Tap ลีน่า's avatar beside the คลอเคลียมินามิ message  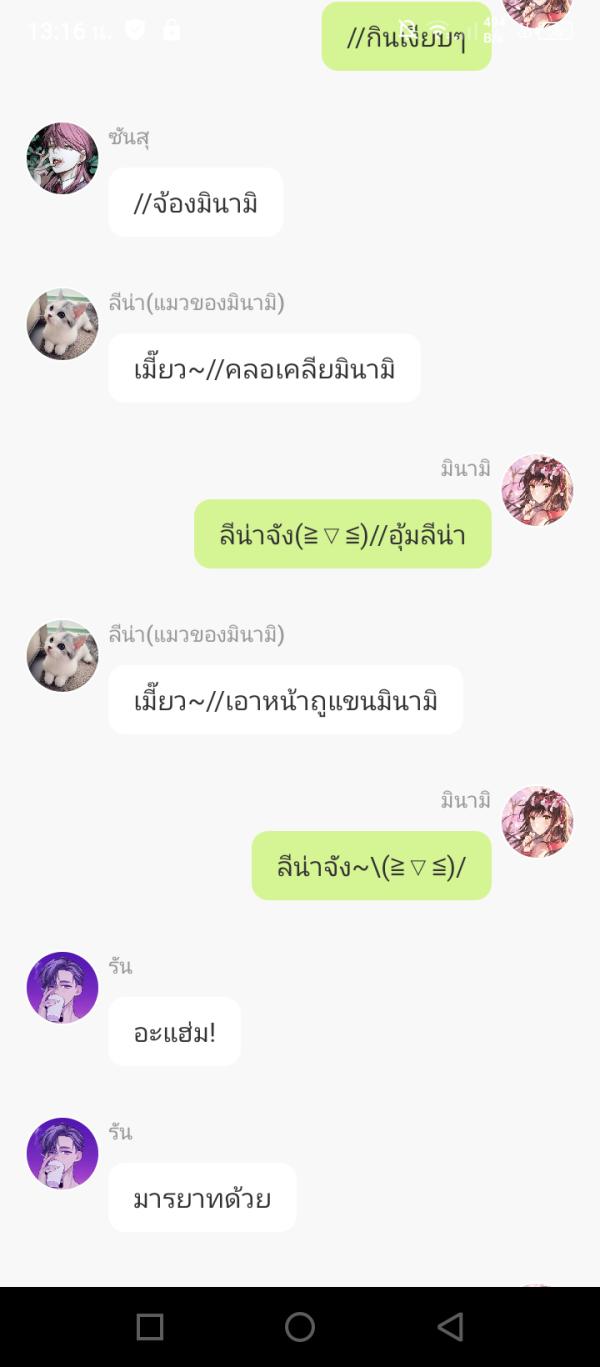(x=62, y=324)
